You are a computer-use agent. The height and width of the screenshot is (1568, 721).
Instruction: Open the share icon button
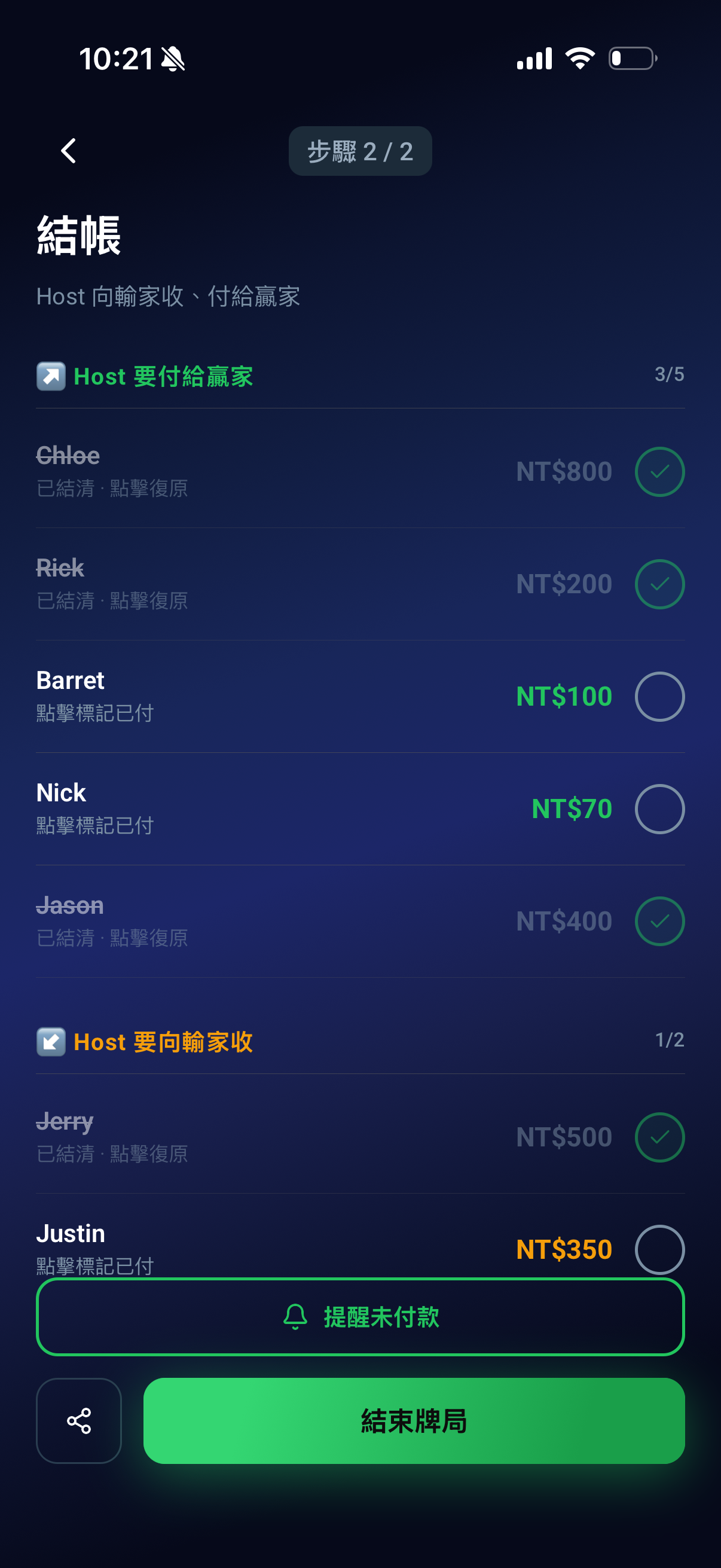tap(79, 1421)
